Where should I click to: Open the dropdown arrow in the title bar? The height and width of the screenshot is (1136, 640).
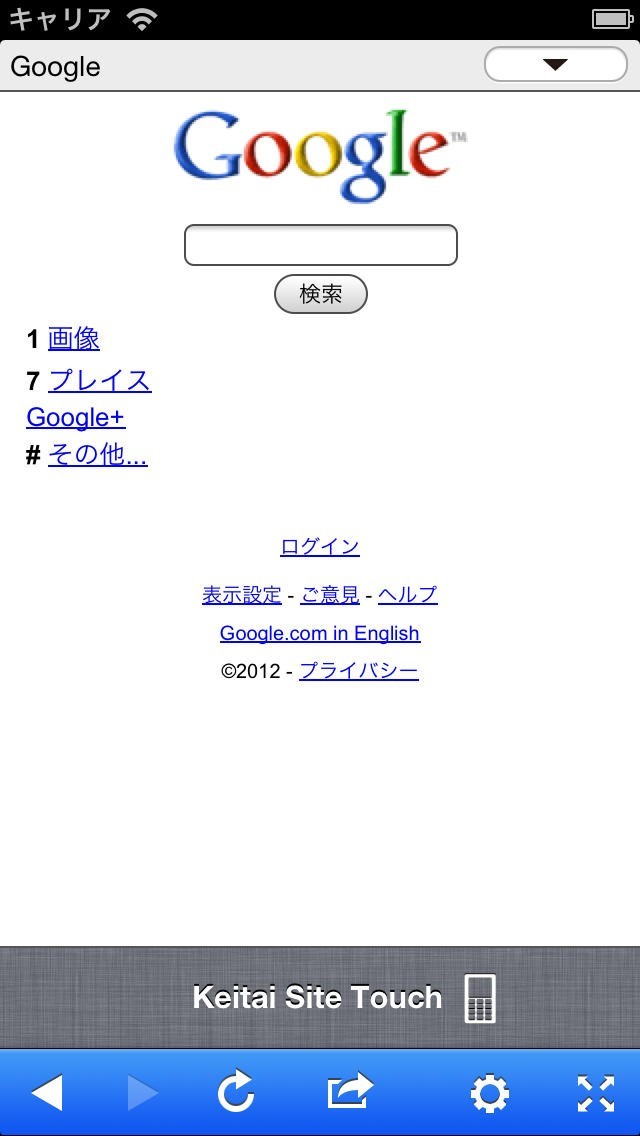point(555,65)
